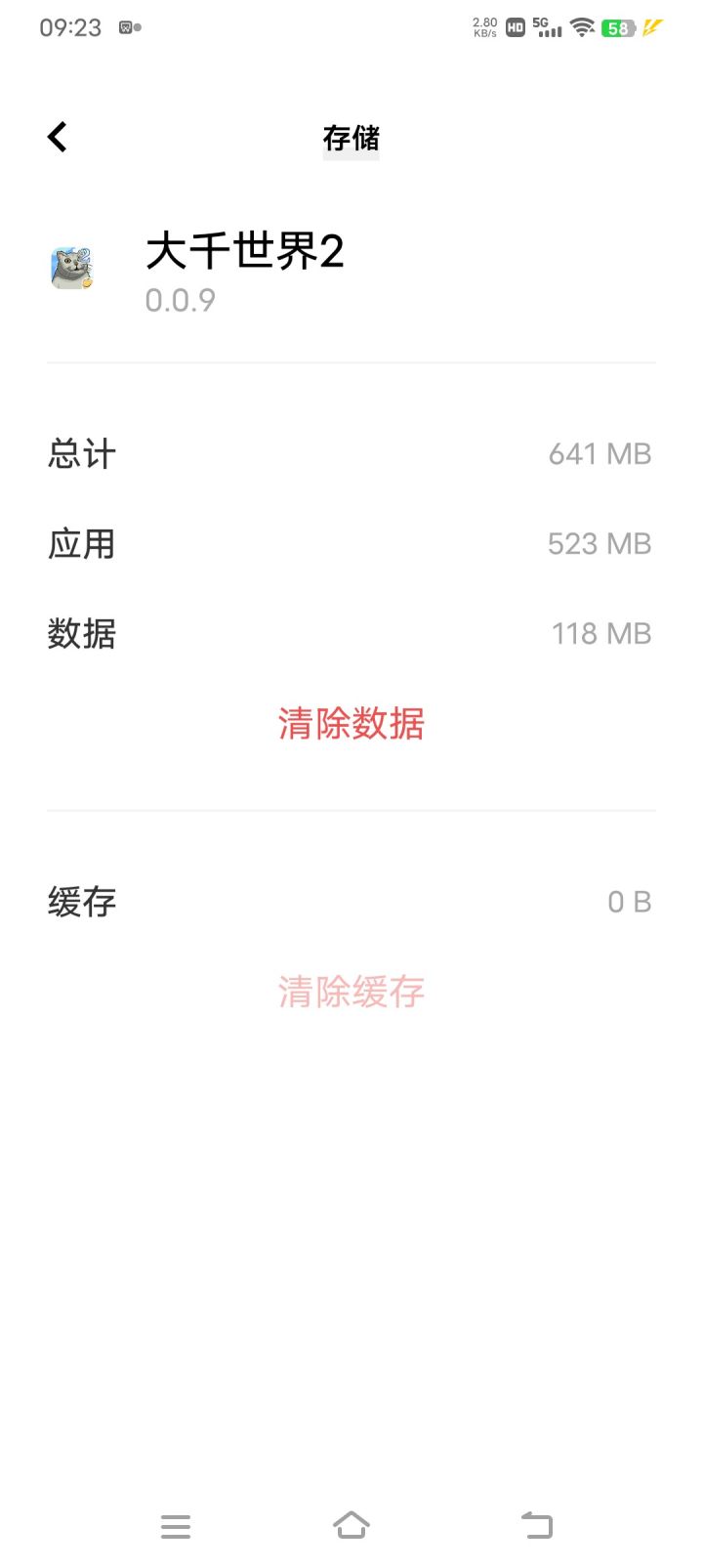Tap the battery indicator showing 58
This screenshot has height=1568, width=703.
(617, 28)
